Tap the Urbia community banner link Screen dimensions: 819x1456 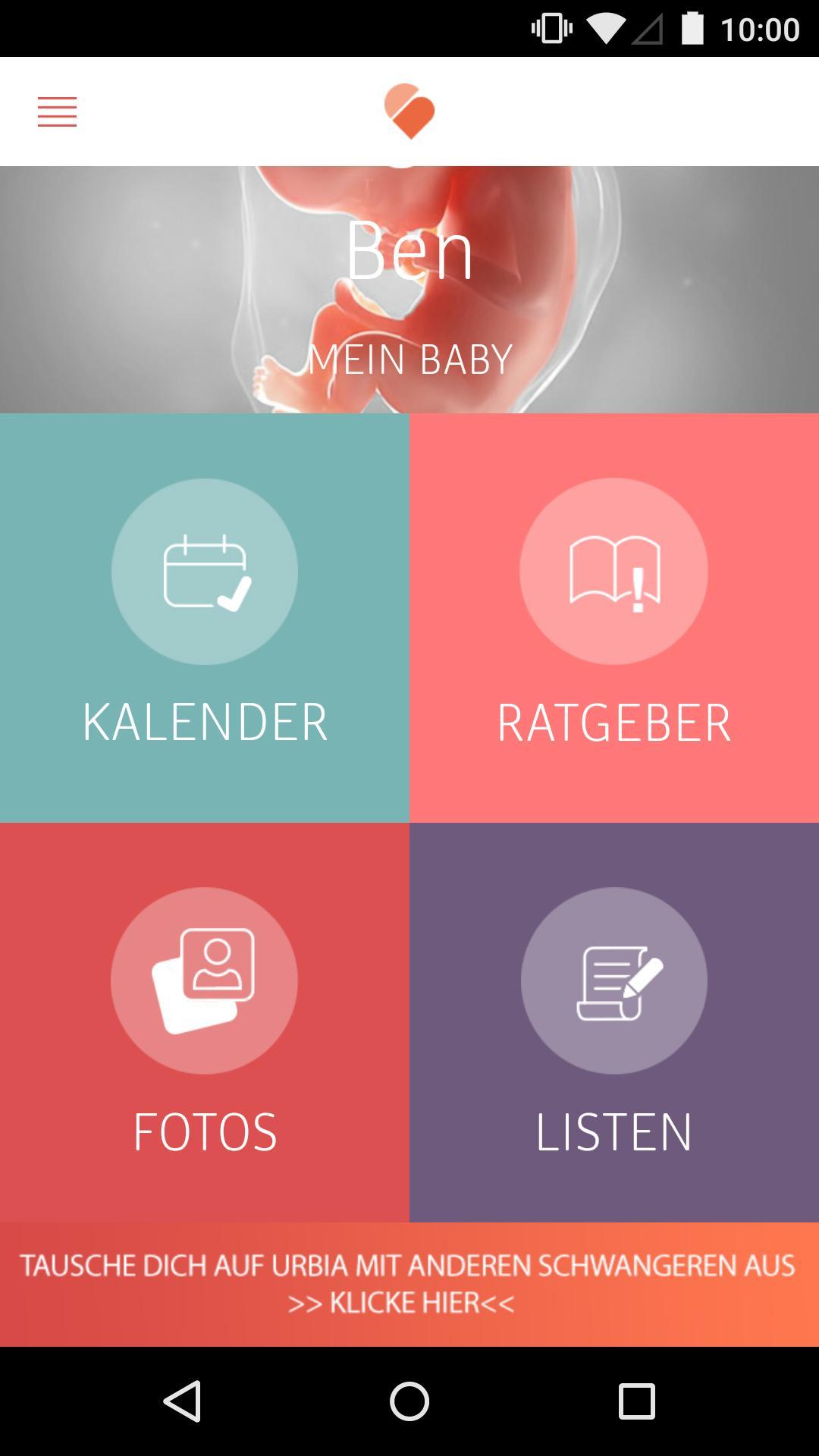[409, 1284]
